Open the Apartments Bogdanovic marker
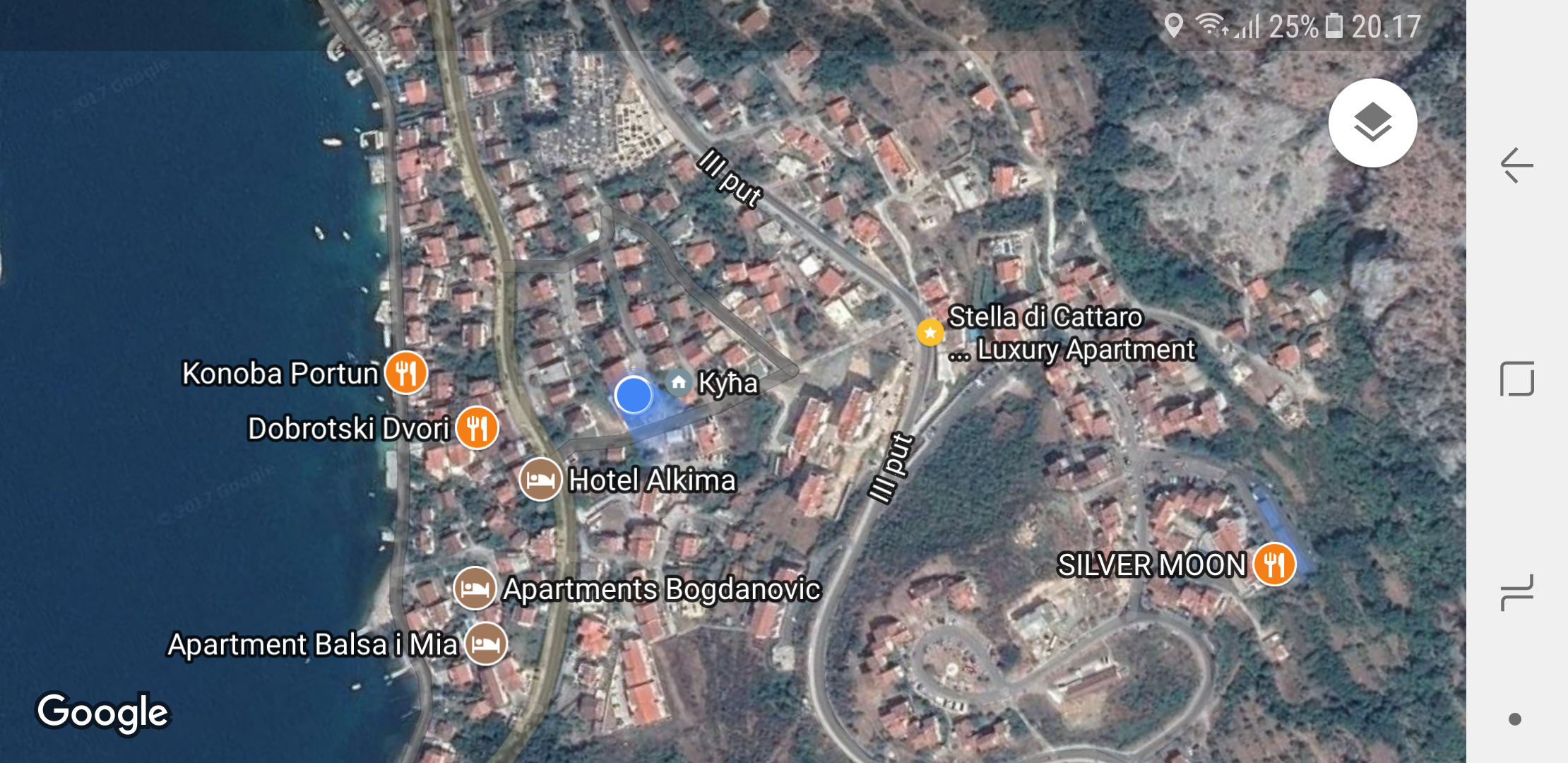 tap(475, 588)
